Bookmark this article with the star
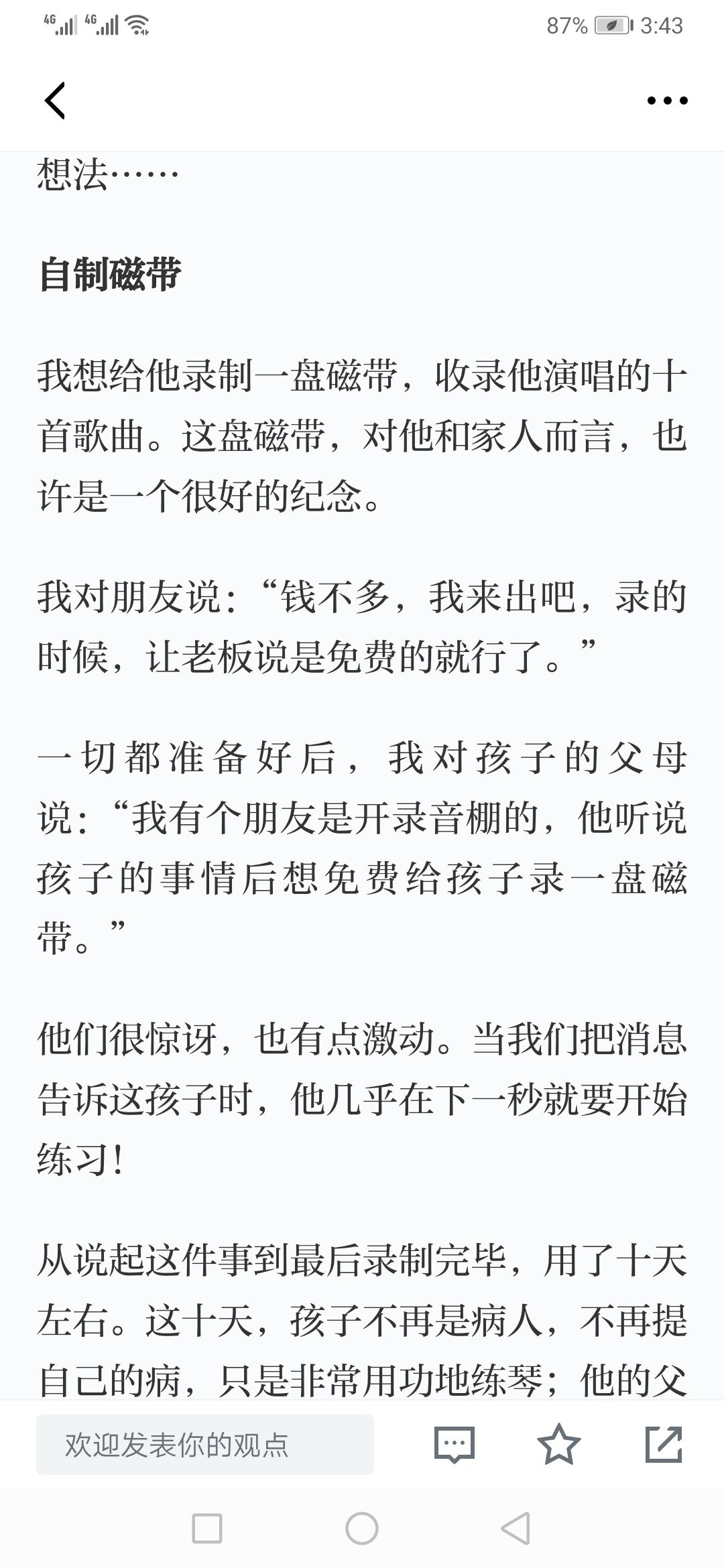 pos(558,1444)
